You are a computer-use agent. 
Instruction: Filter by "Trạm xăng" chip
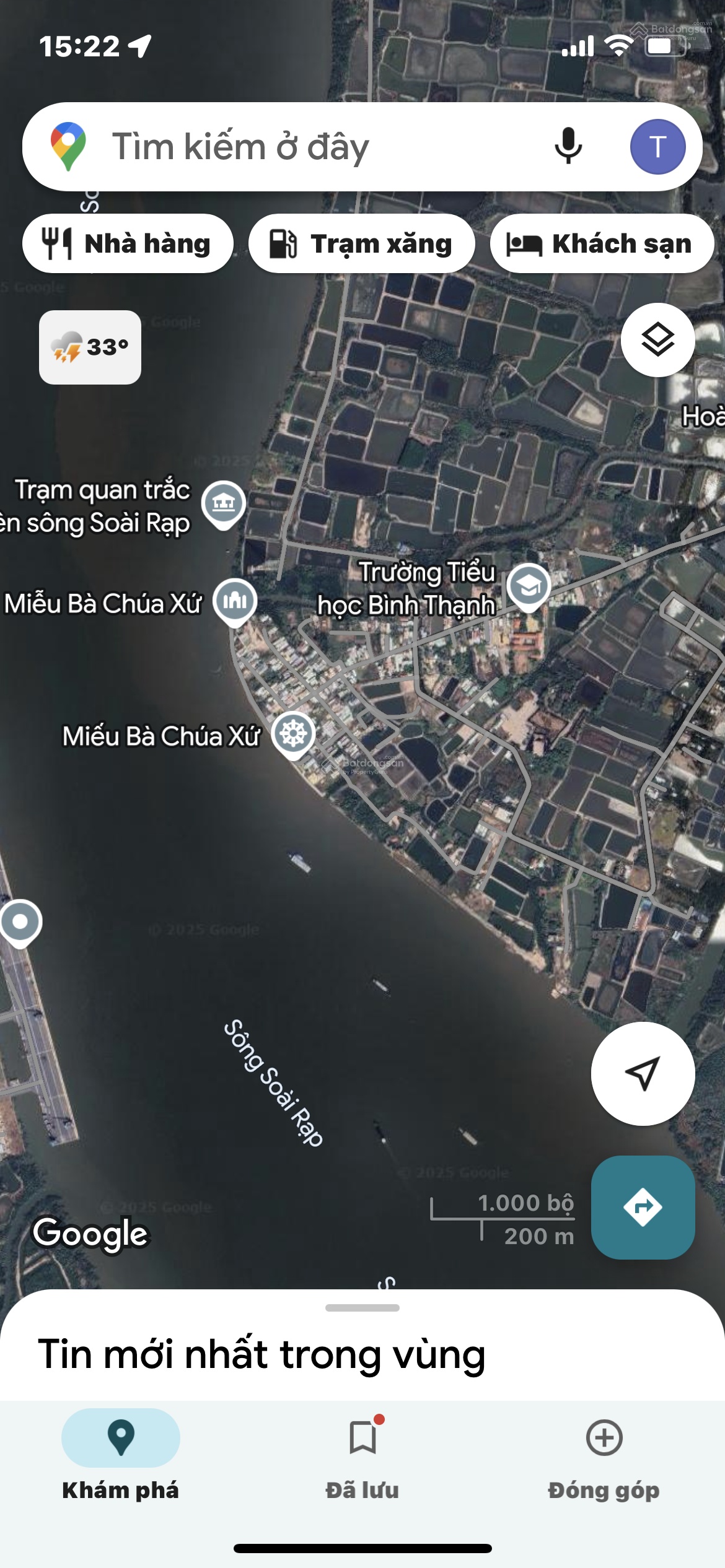pyautogui.click(x=361, y=243)
